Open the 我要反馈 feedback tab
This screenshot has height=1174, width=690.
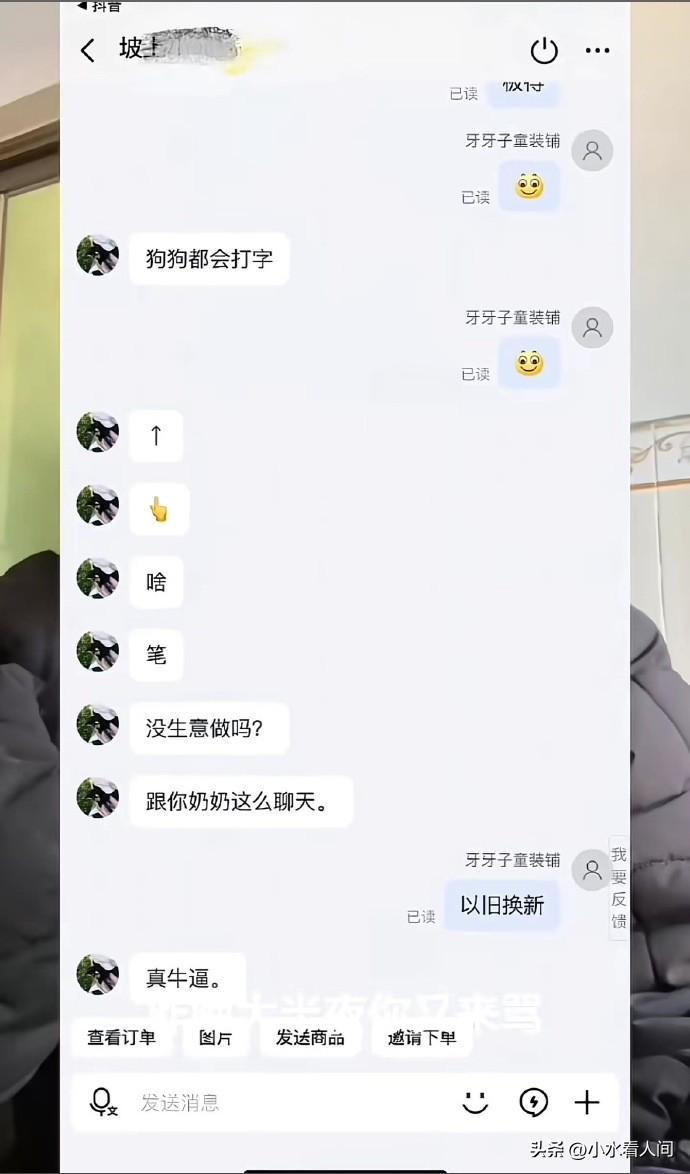[619, 888]
